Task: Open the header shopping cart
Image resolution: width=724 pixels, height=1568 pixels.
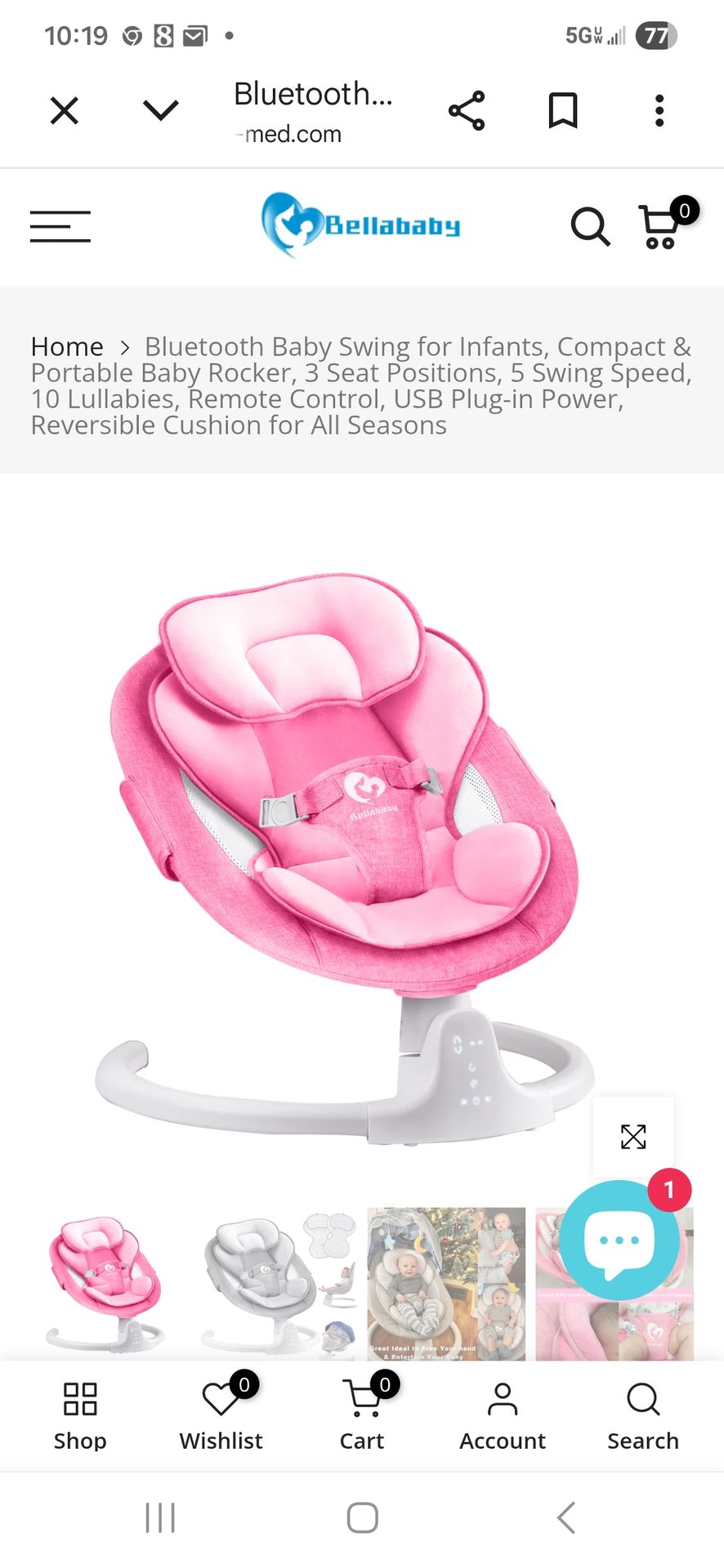Action: point(660,226)
